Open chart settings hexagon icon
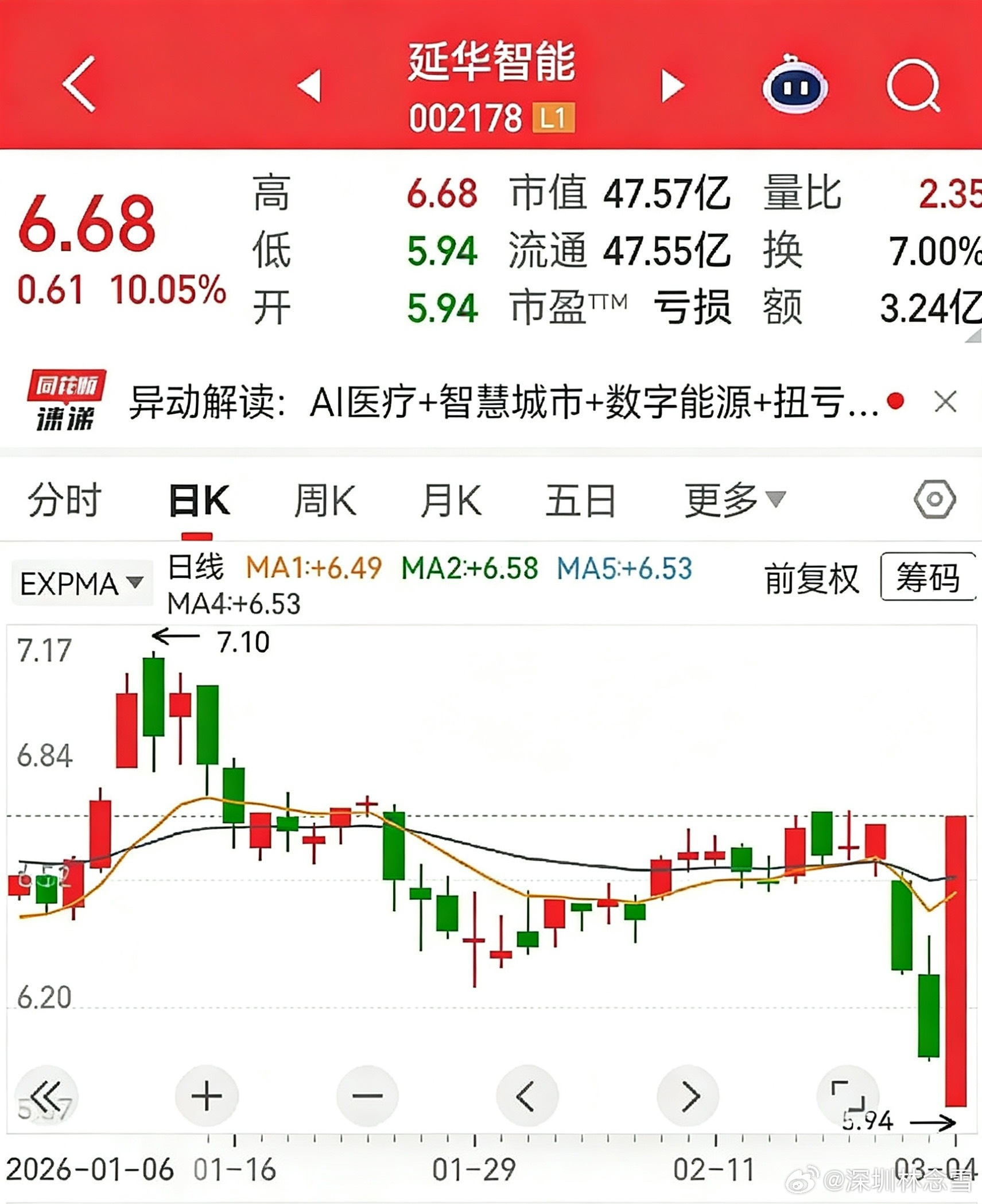 [x=934, y=499]
